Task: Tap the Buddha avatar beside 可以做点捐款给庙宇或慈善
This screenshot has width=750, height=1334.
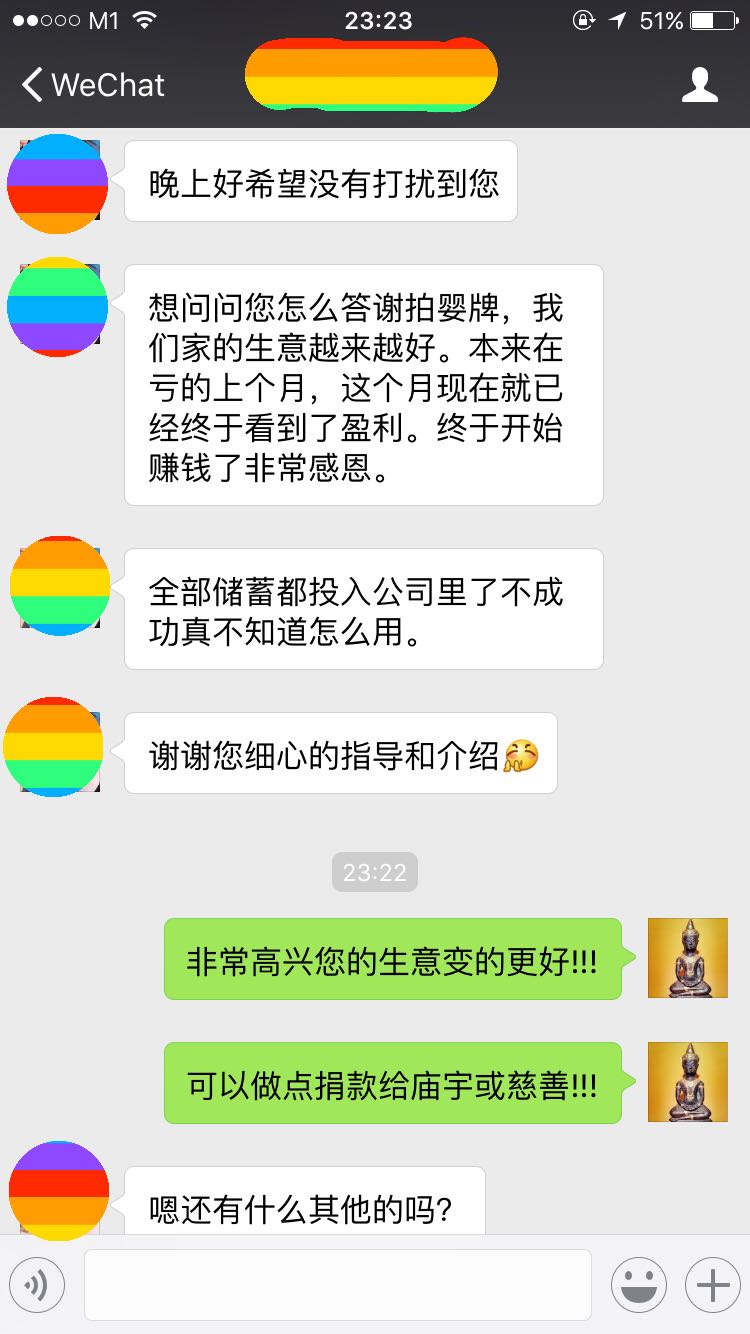Action: coord(687,1082)
